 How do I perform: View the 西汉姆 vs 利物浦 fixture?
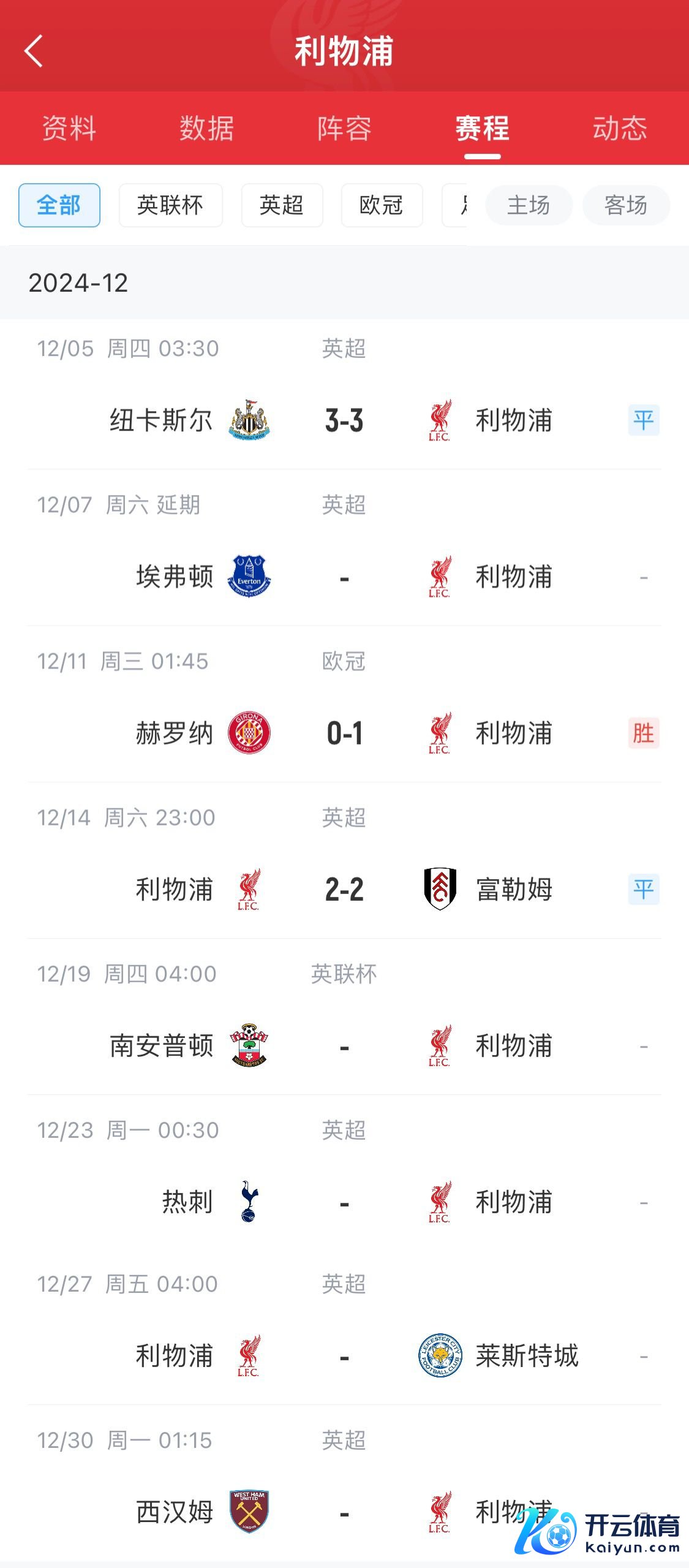point(344,1512)
